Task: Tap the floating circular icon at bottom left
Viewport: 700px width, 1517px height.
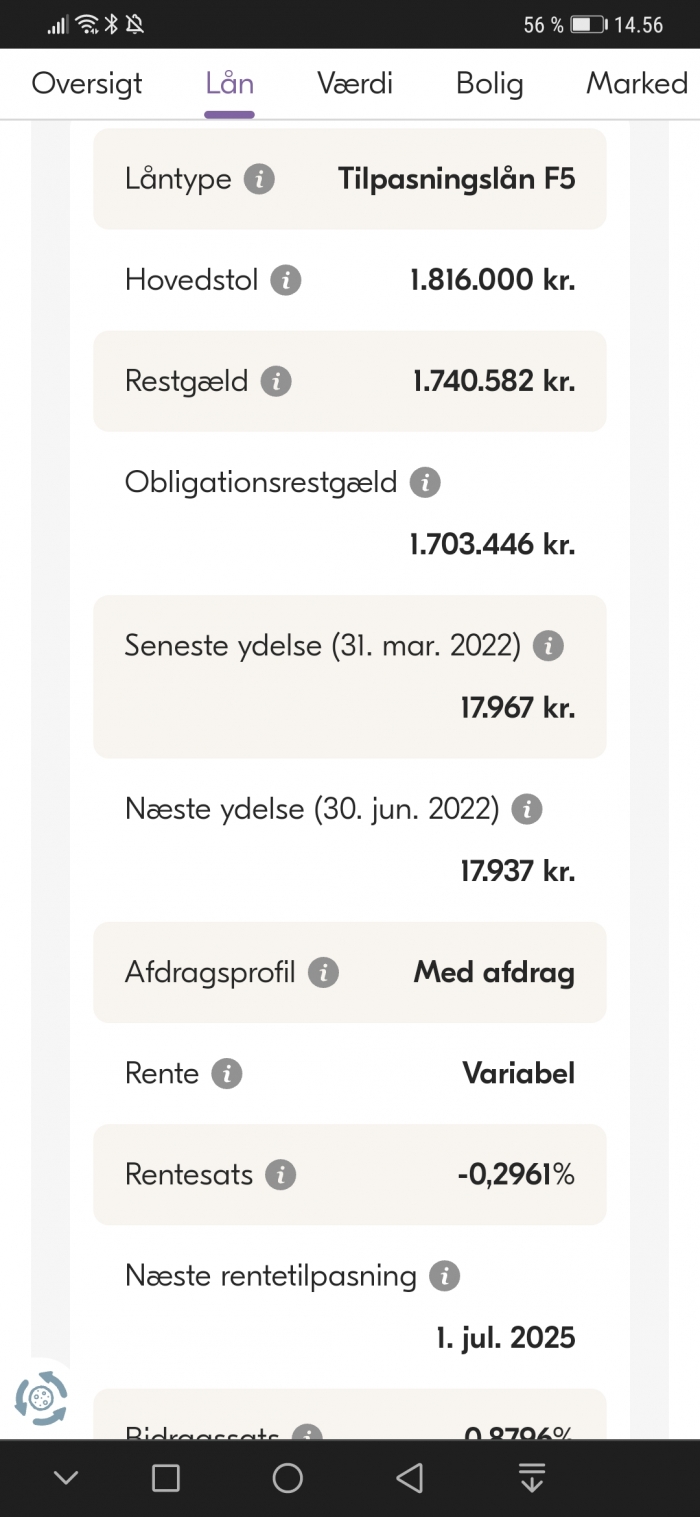Action: (x=41, y=1397)
